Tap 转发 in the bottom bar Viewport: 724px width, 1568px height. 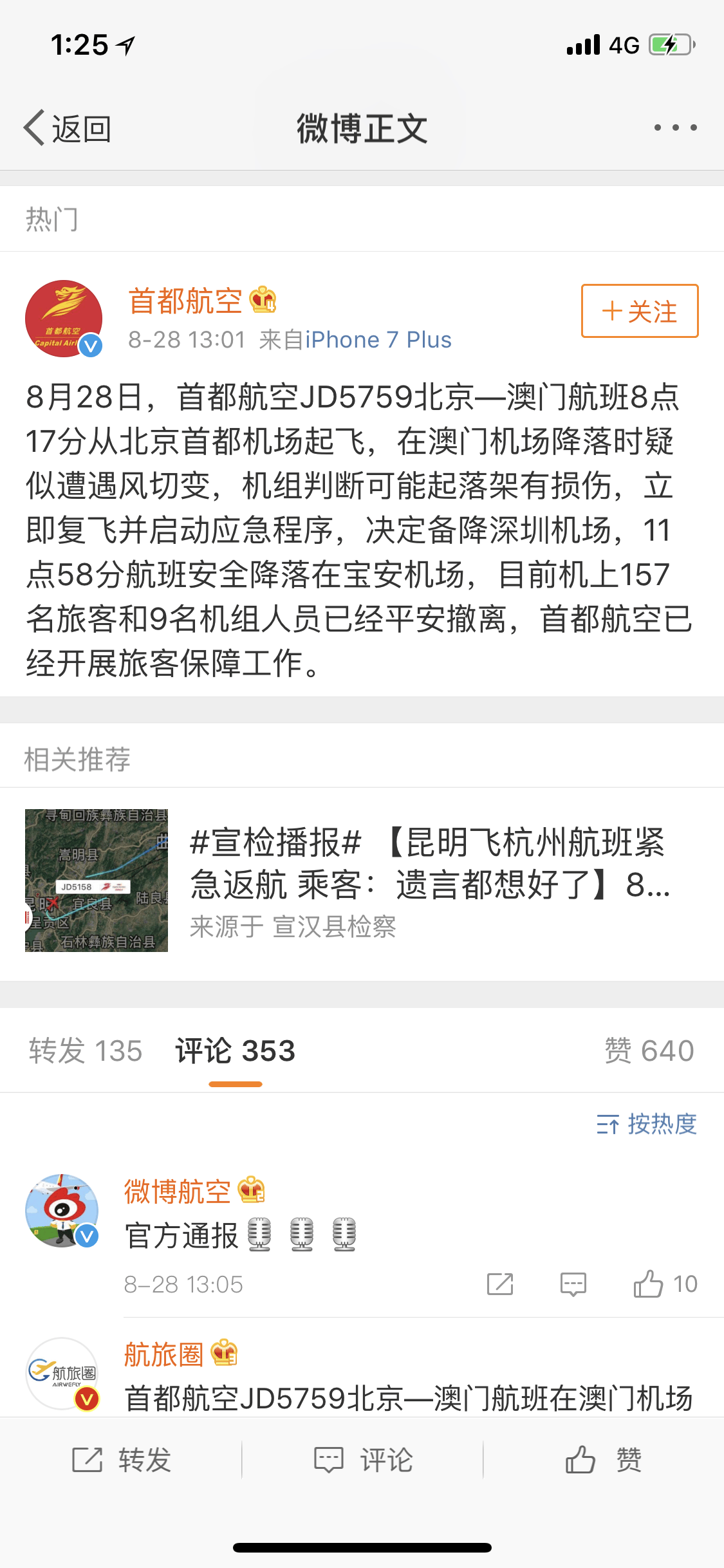pos(121,1459)
